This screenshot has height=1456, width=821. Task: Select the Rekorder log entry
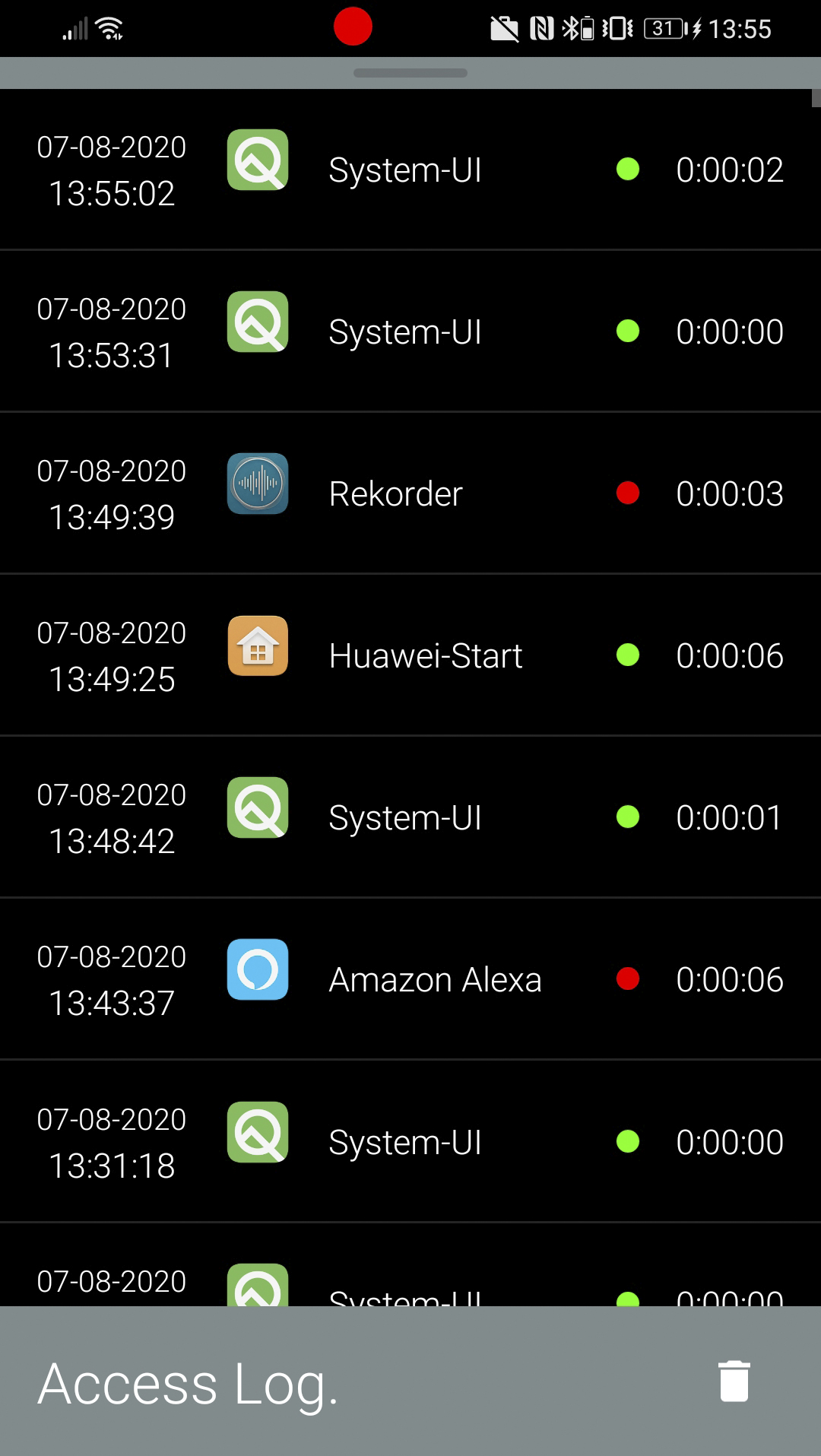[410, 493]
